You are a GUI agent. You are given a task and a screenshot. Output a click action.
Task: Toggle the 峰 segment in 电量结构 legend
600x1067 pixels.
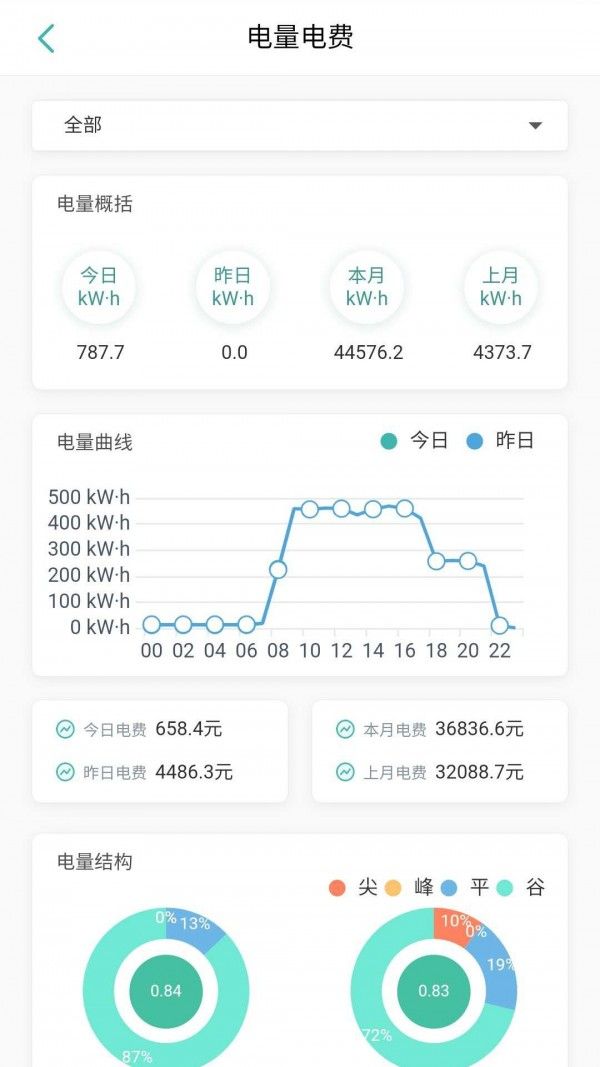(x=408, y=887)
